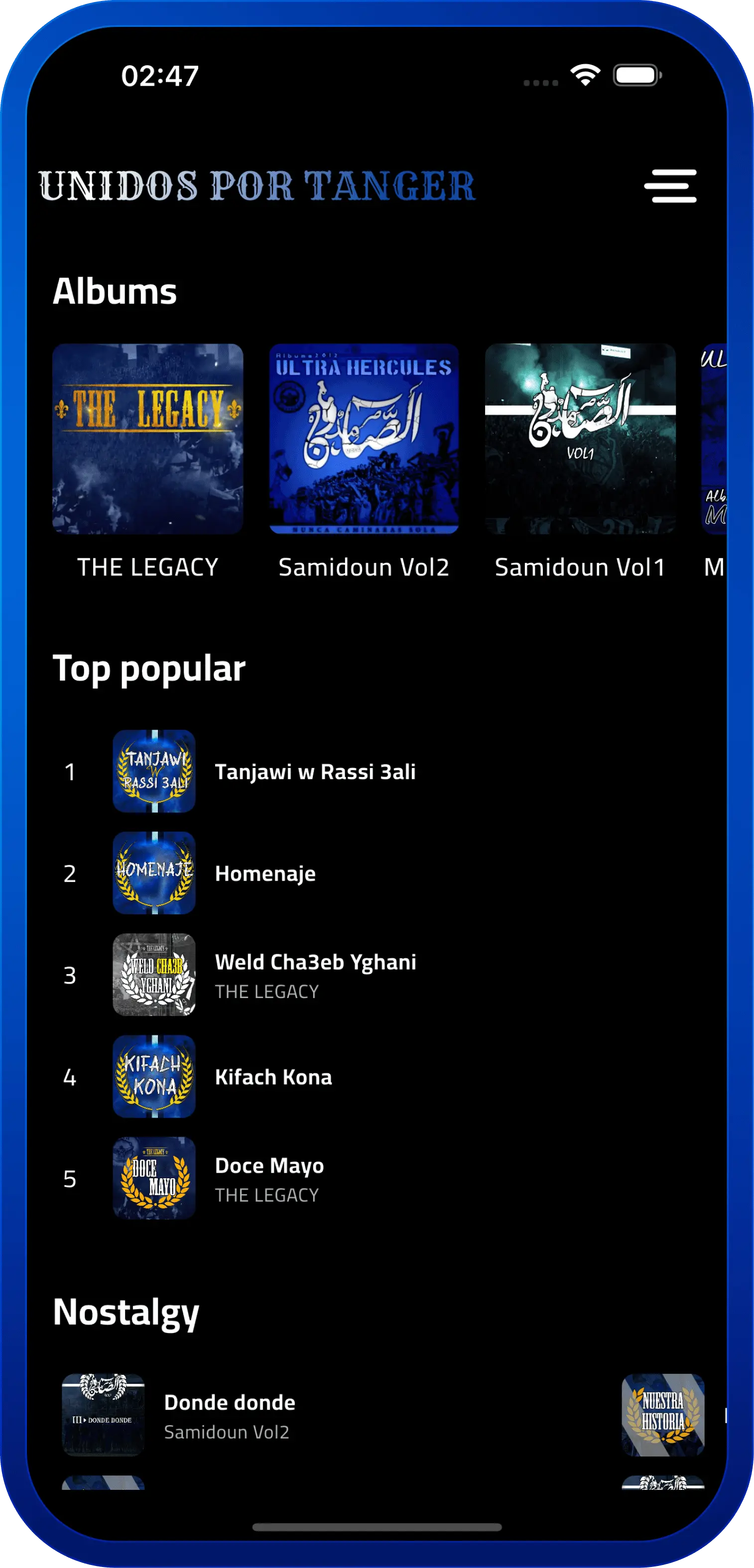The height and width of the screenshot is (1568, 754).
Task: Play Weld Cha3eb Yghani
Action: [315, 975]
